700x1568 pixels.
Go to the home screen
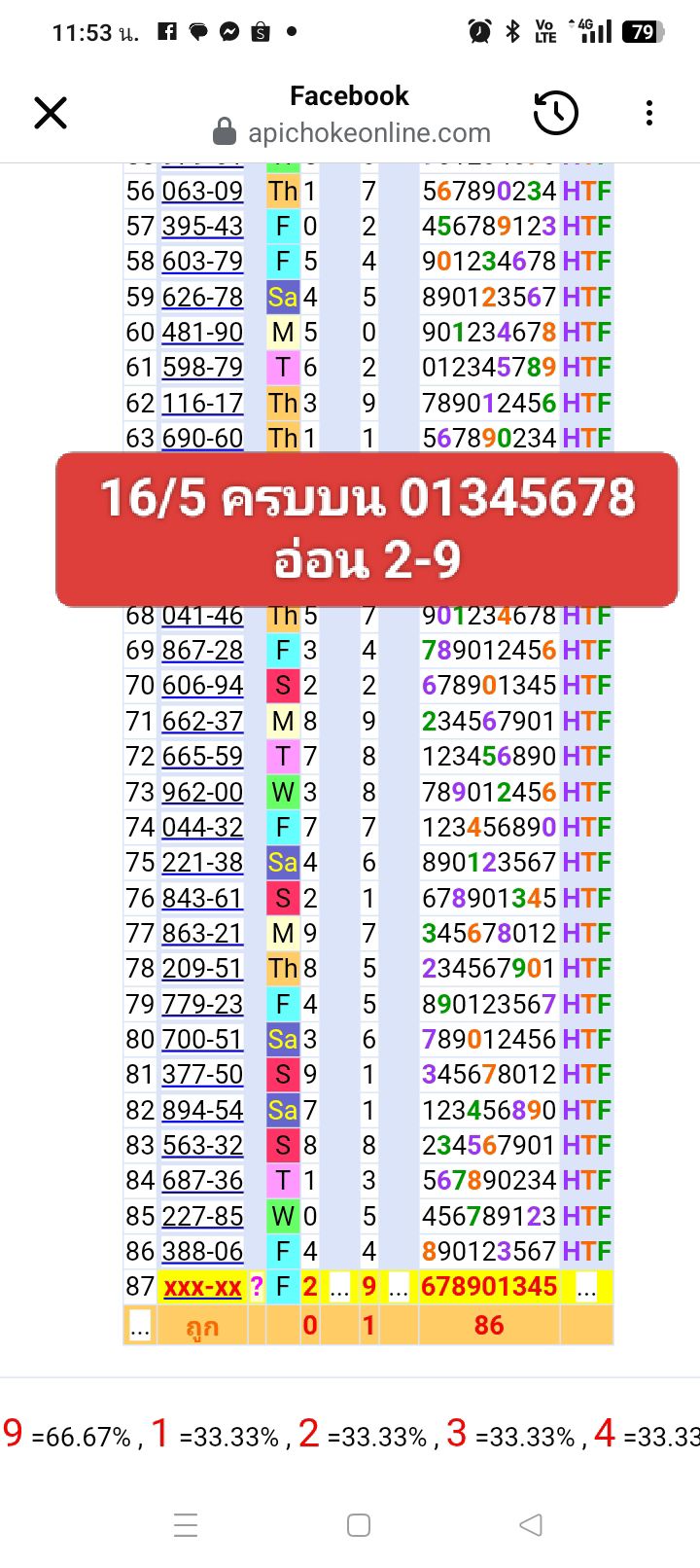point(359,1524)
